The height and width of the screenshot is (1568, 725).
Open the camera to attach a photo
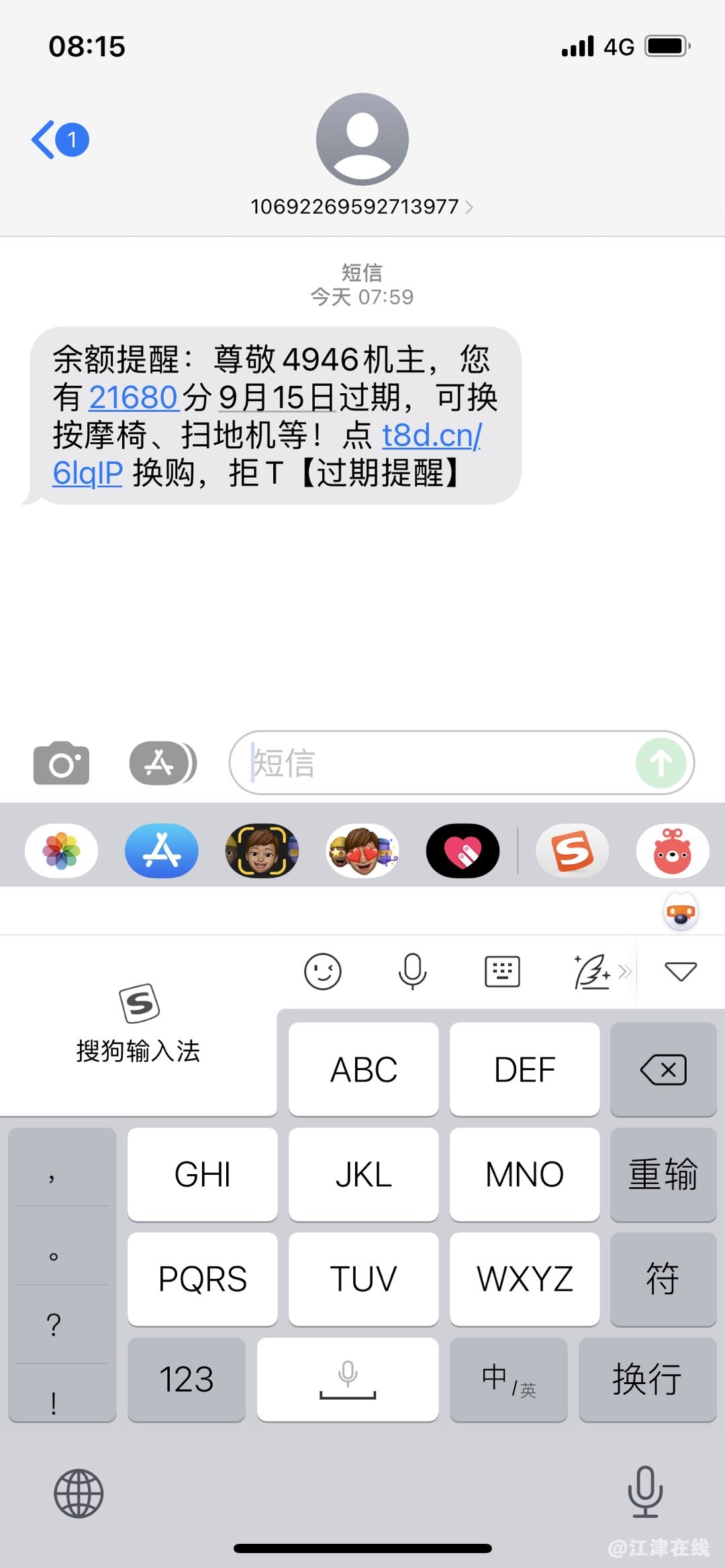click(x=61, y=764)
